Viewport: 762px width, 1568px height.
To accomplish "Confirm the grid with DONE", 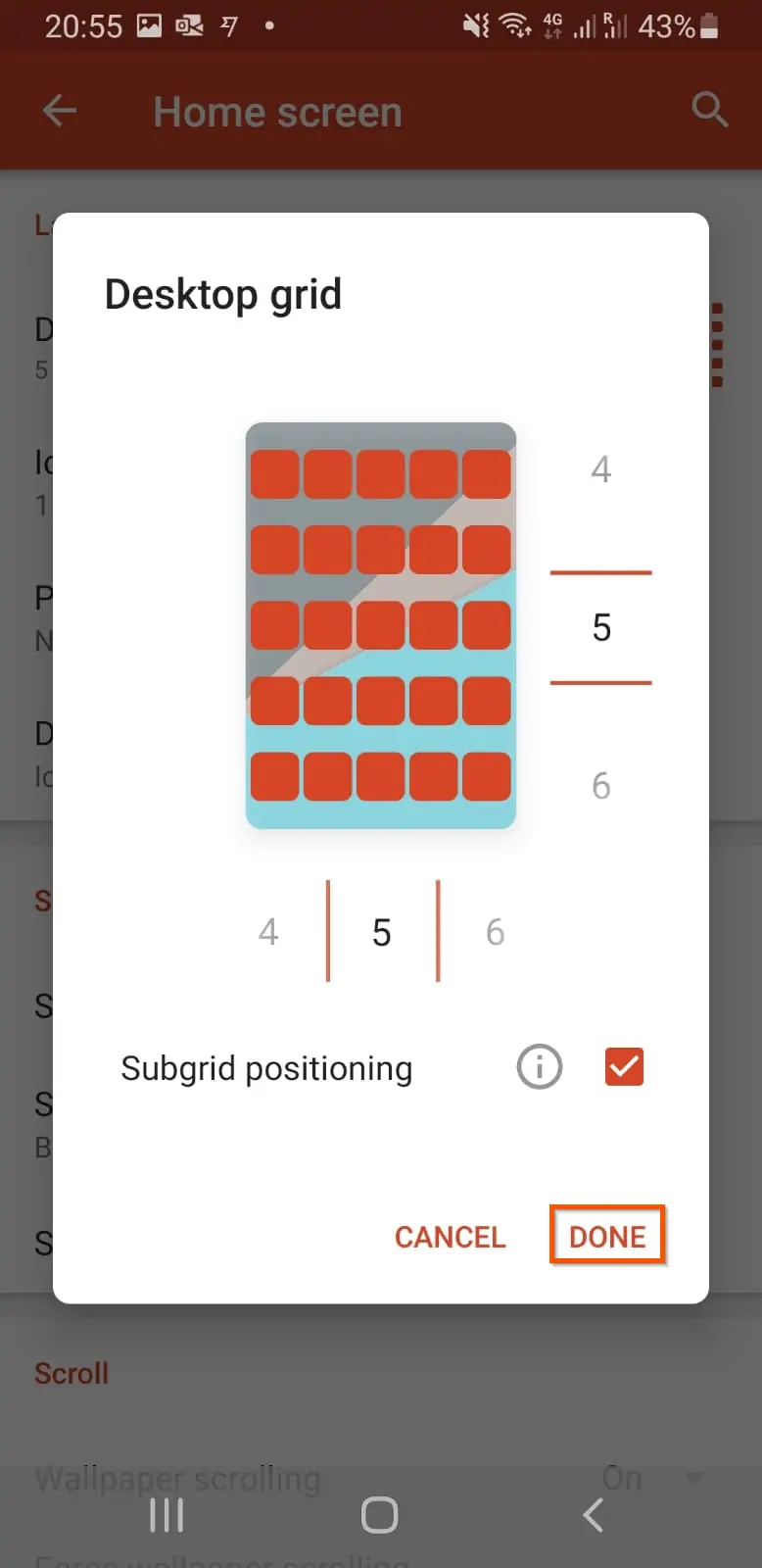I will tap(607, 1236).
